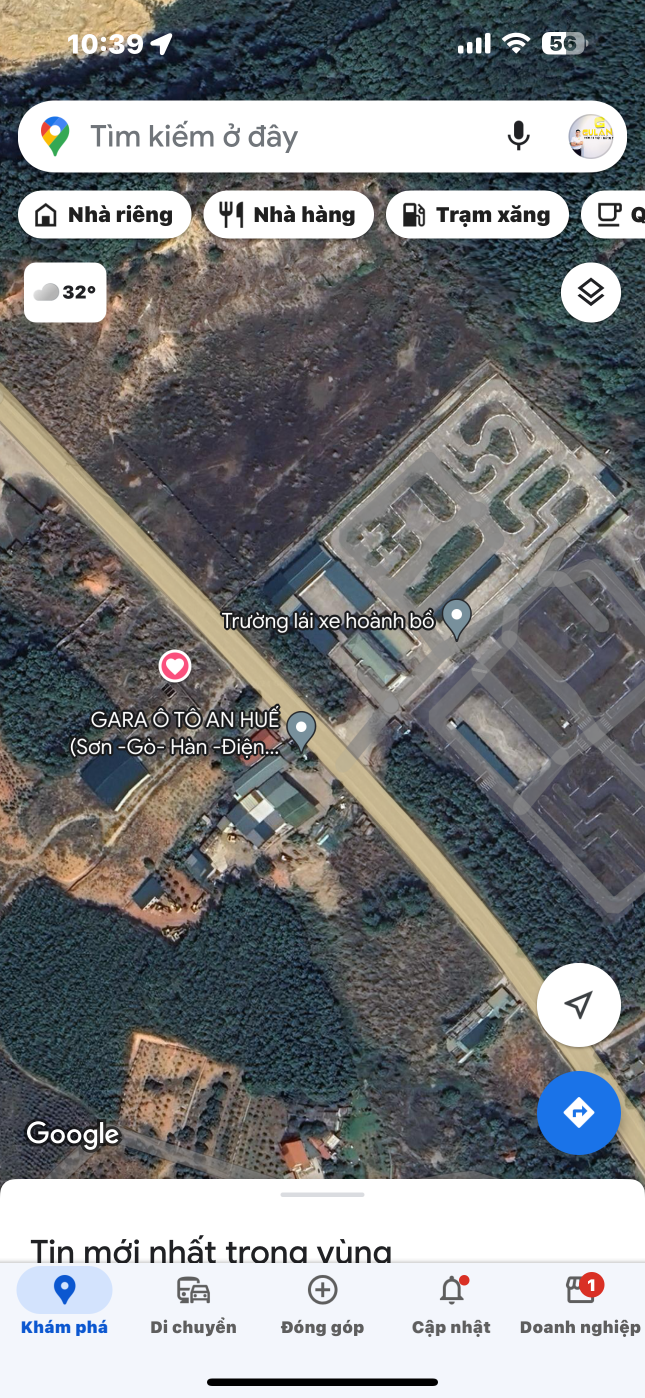Open the 'Trường lái xe hoành bồ' map pin

(457, 619)
